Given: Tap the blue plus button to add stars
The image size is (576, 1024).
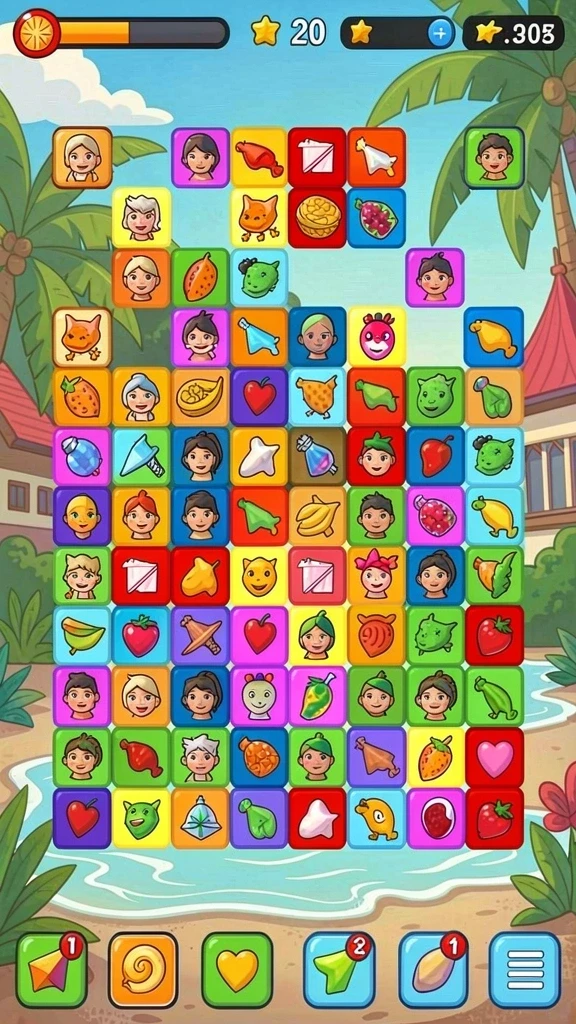Looking at the screenshot, I should click(440, 33).
